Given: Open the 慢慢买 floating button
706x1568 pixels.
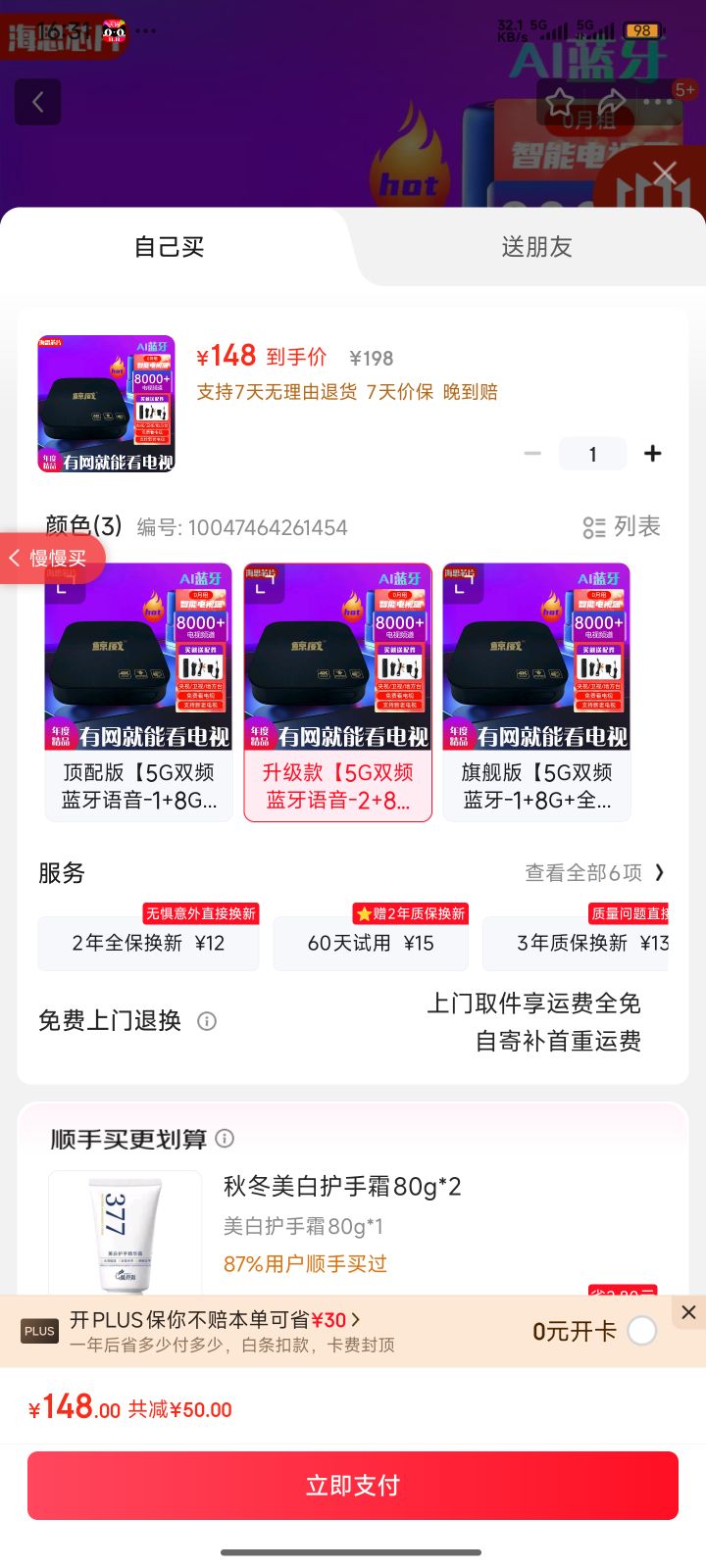Looking at the screenshot, I should coord(49,558).
